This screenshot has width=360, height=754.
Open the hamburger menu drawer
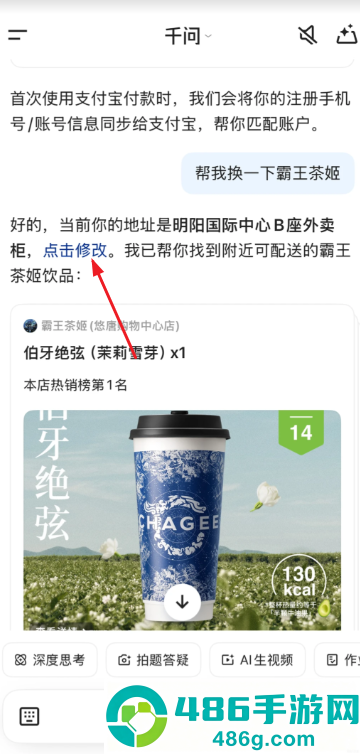18,36
